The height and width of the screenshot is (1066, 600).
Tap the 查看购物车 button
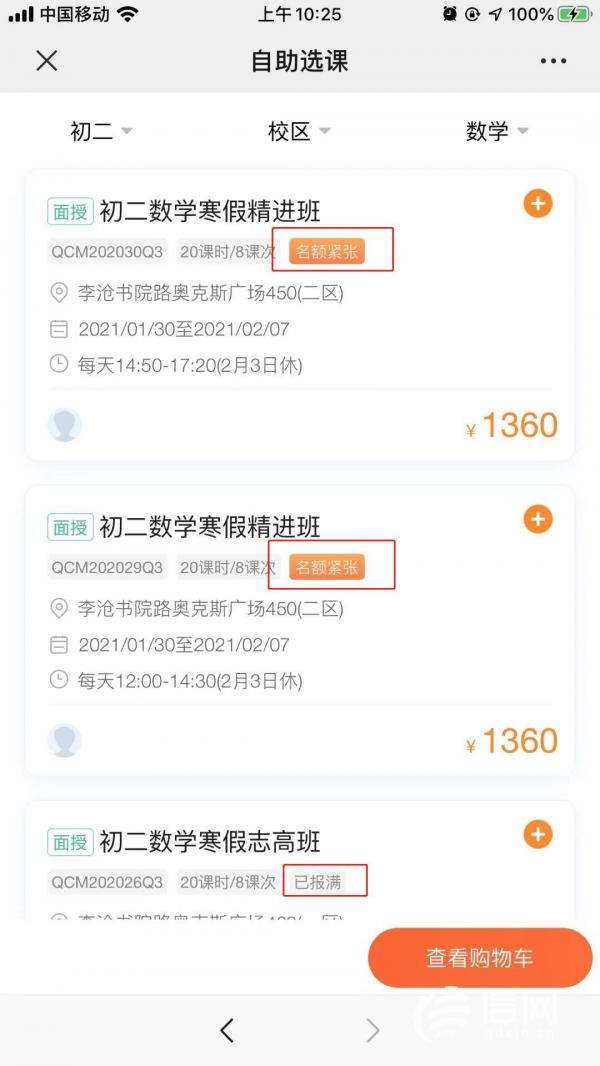(480, 958)
